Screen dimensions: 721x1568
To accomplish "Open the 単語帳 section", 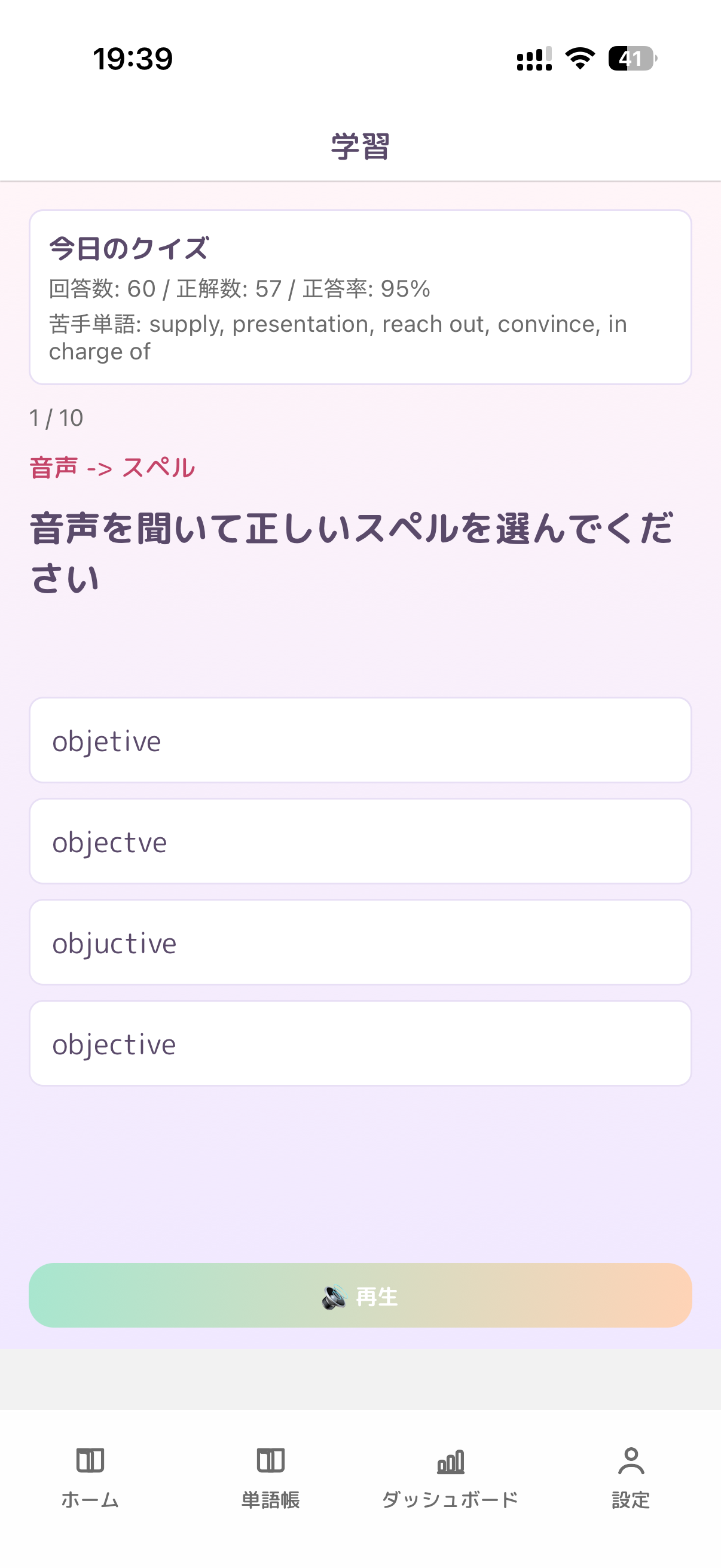I will click(x=270, y=1500).
